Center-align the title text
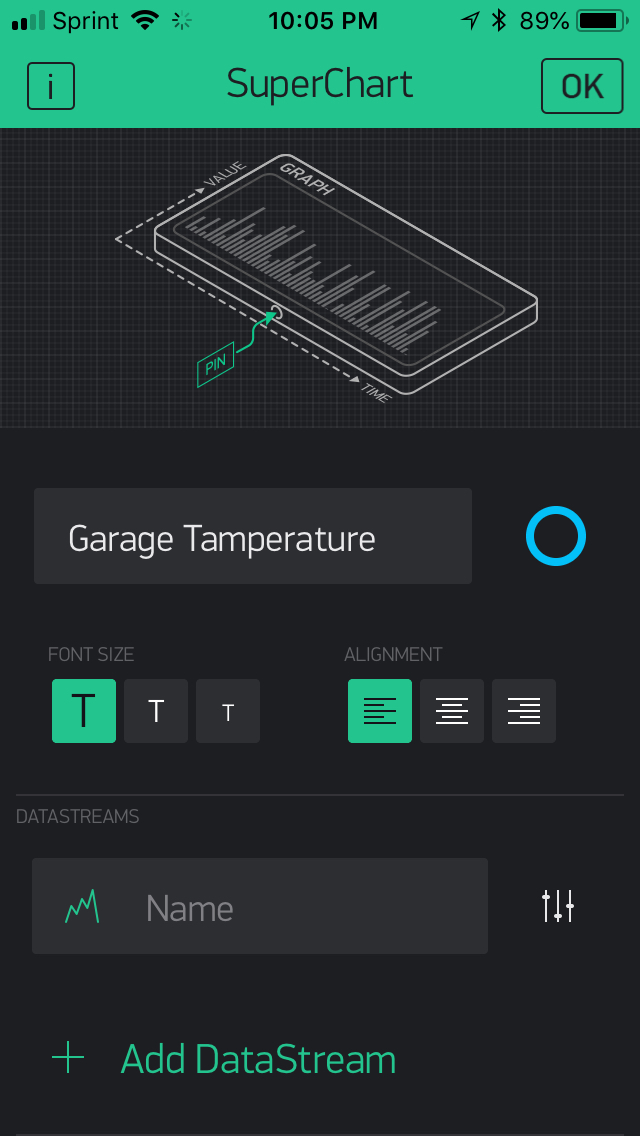 tap(452, 711)
